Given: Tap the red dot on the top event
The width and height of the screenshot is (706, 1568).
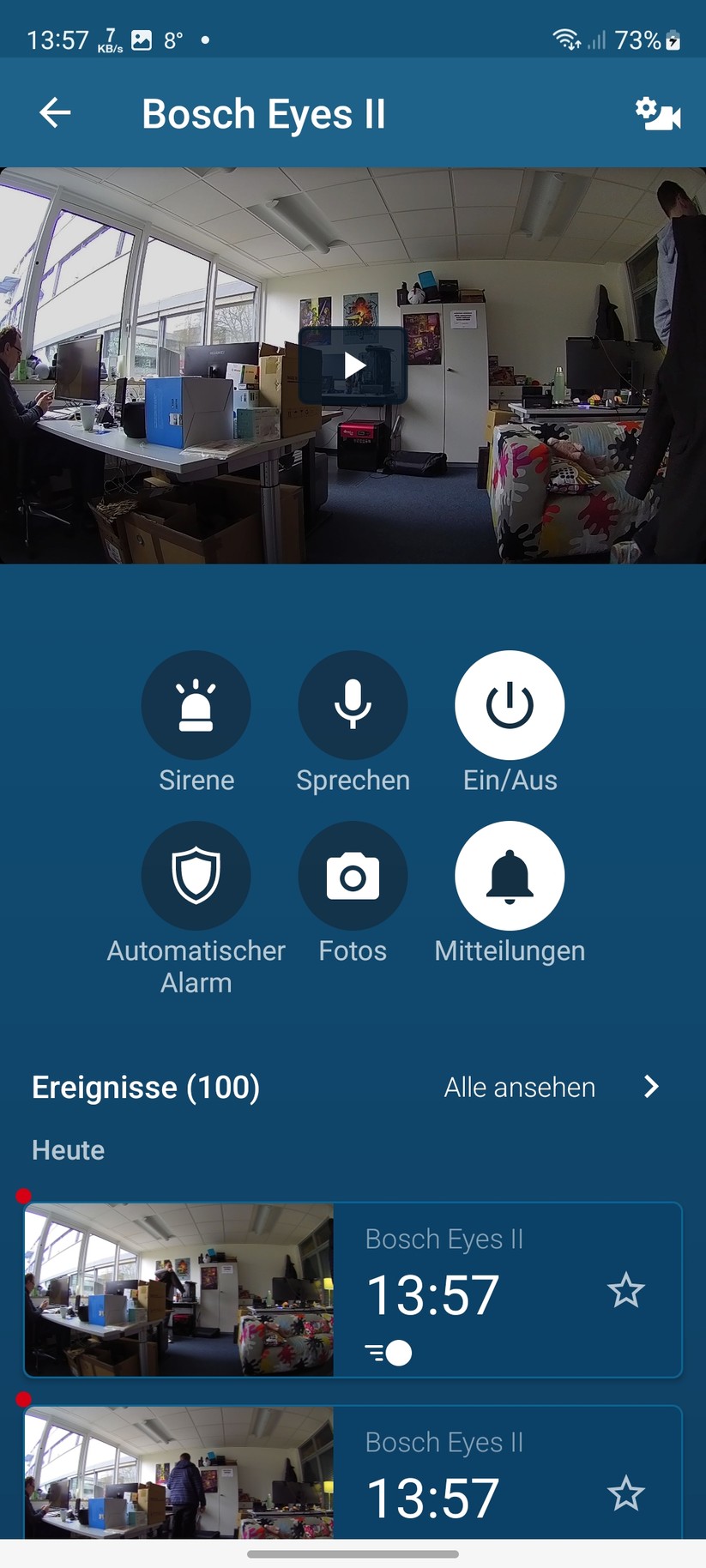Looking at the screenshot, I should click(x=23, y=1194).
